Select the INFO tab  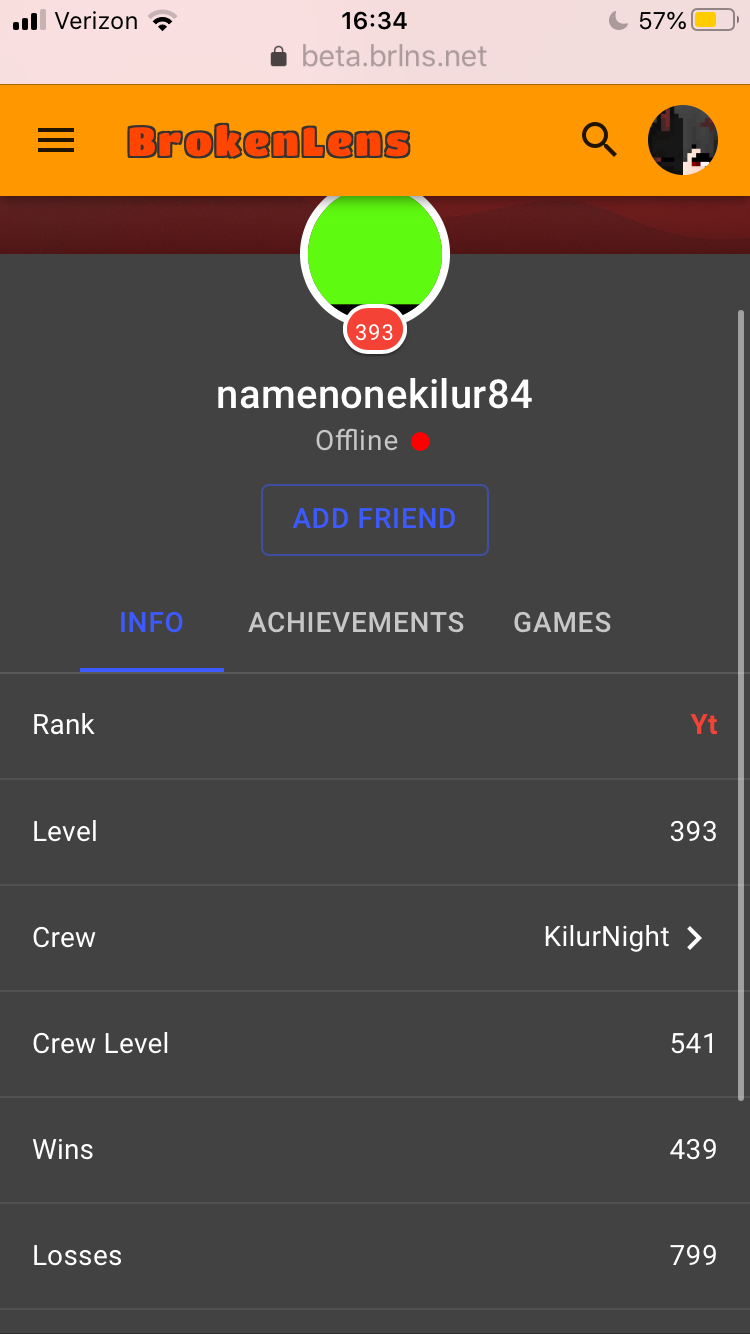coord(152,622)
